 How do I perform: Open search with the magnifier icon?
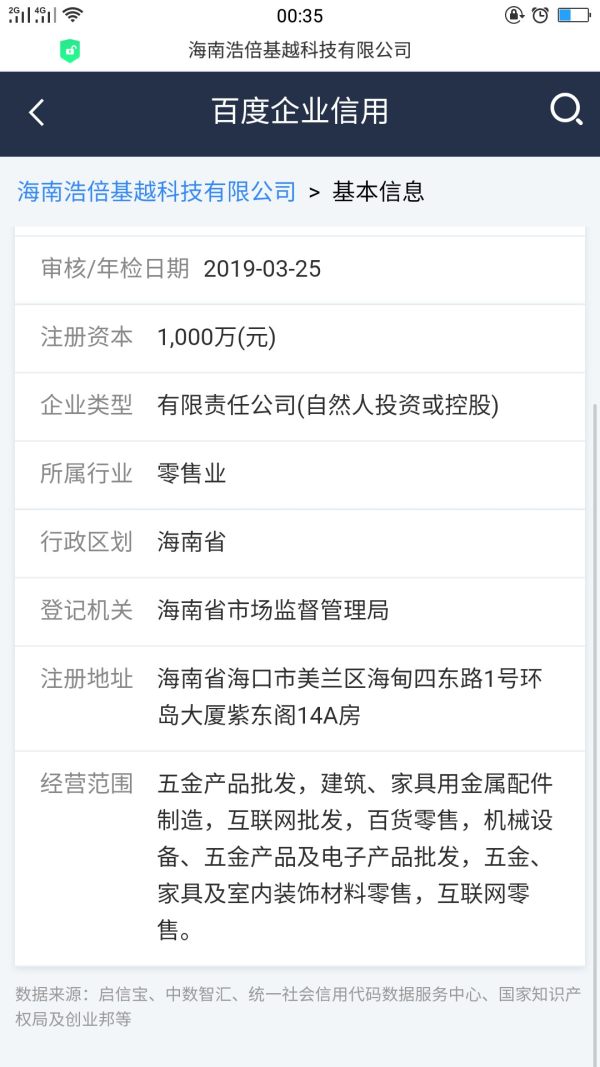[x=566, y=111]
